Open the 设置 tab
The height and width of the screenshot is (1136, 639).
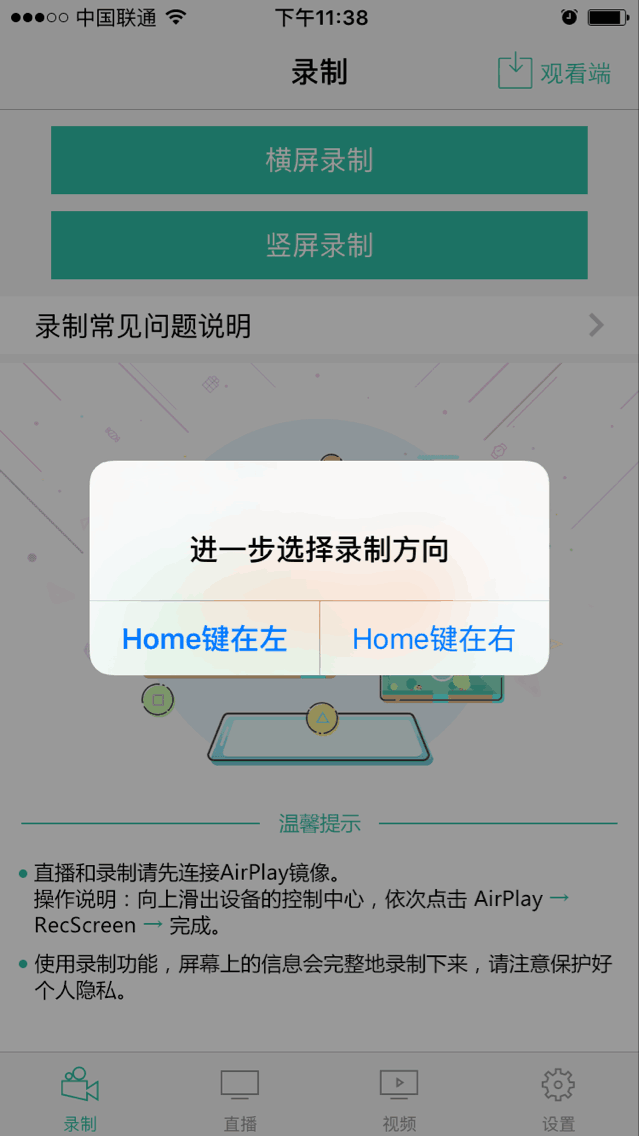[x=558, y=1098]
